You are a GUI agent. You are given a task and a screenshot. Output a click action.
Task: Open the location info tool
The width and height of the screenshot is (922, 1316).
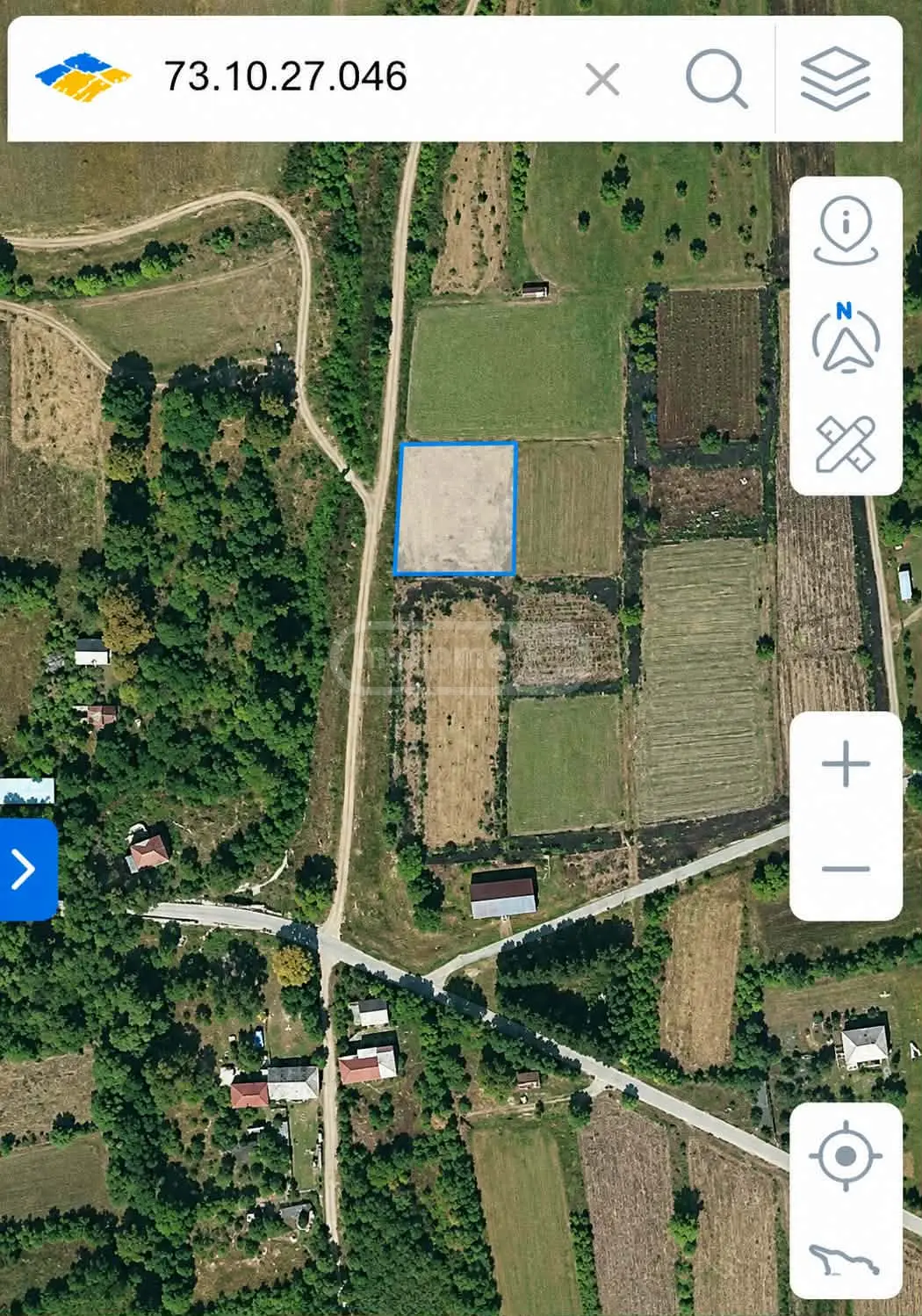[x=846, y=231]
